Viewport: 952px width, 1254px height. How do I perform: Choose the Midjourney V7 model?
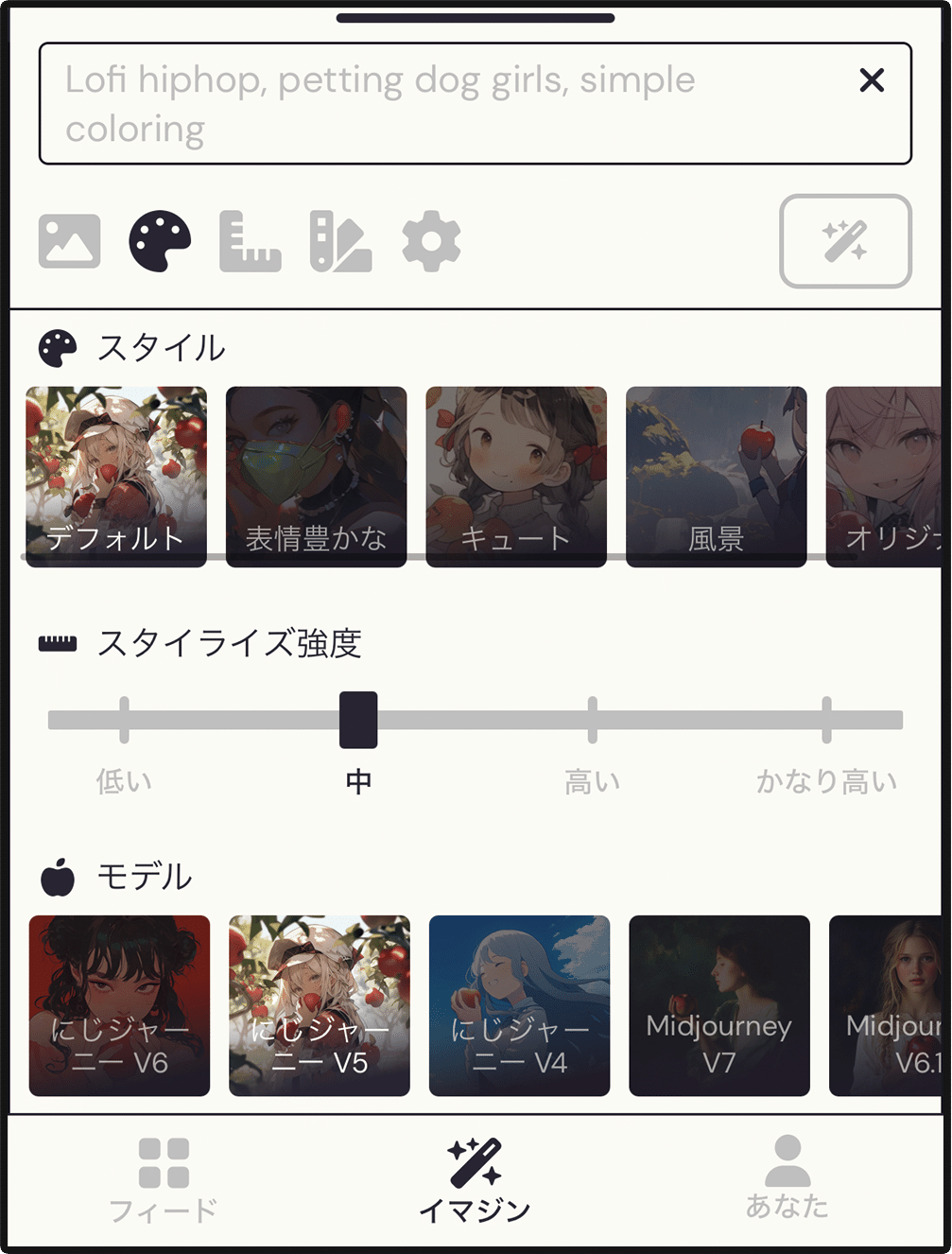(x=719, y=1005)
